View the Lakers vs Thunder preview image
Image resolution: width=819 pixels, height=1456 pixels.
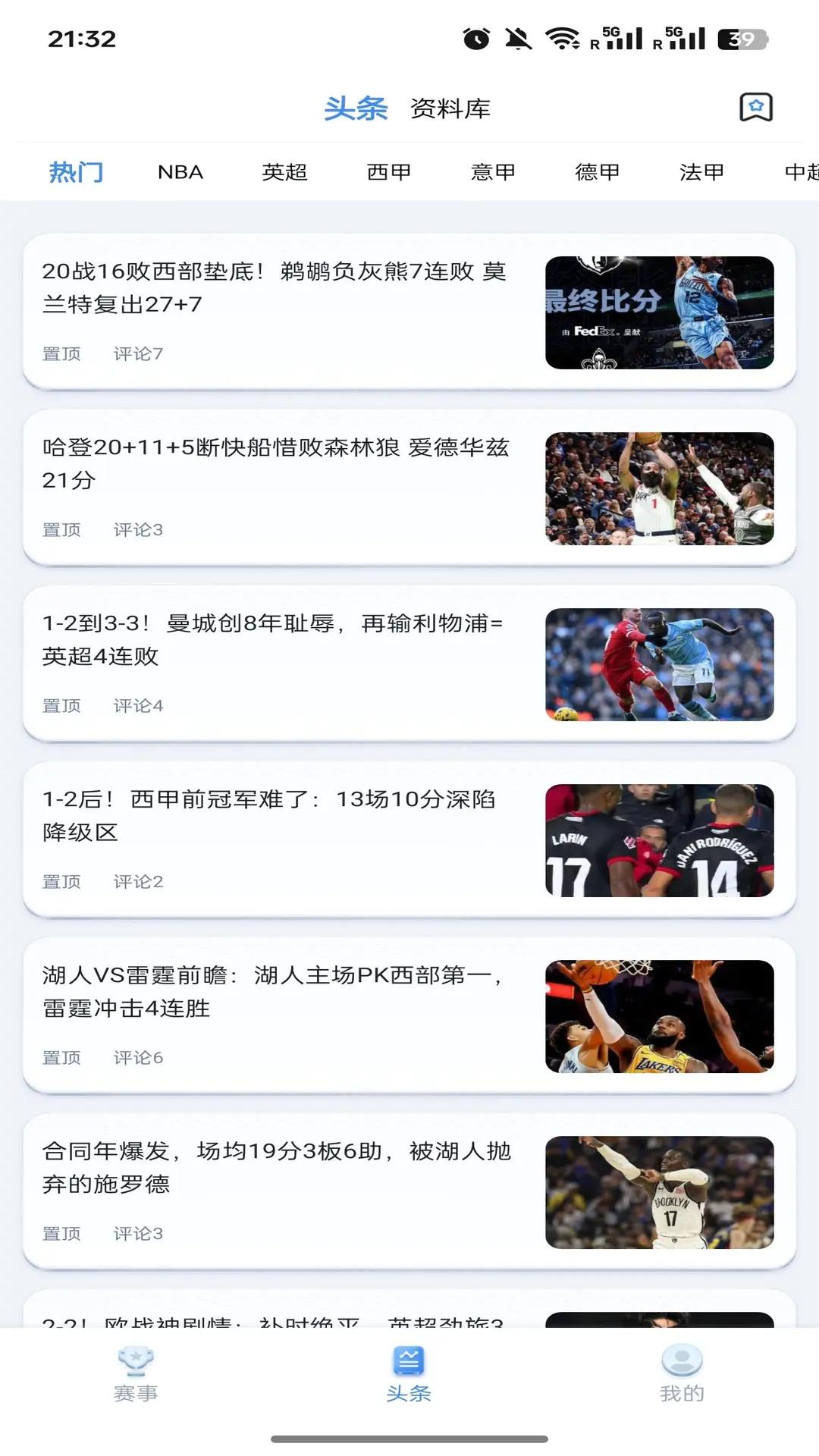point(660,1018)
